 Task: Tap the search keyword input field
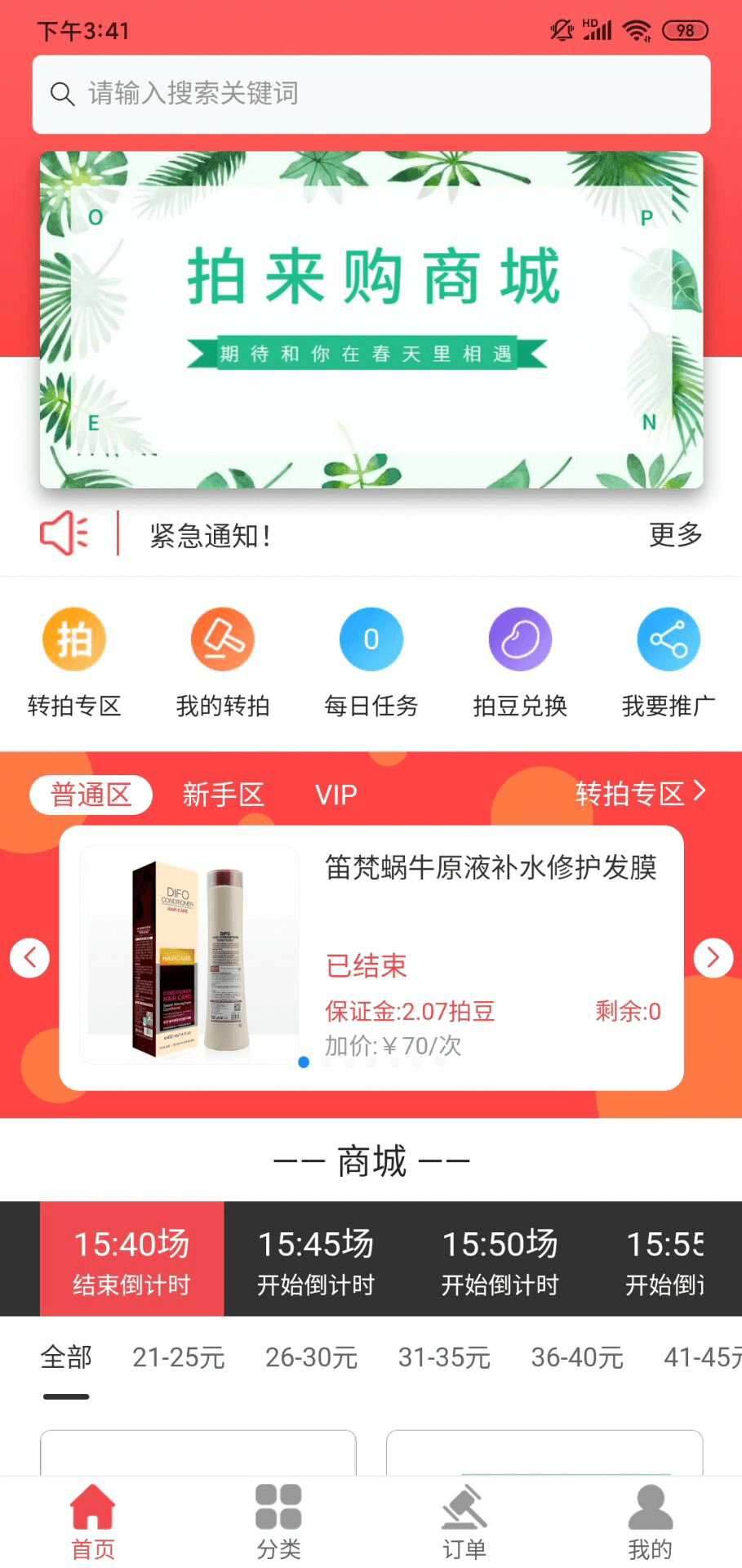tap(371, 94)
